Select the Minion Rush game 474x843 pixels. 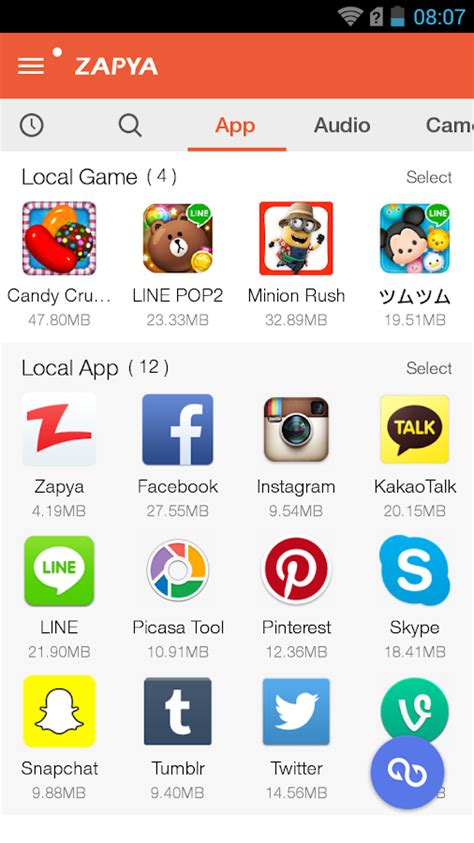pos(296,238)
